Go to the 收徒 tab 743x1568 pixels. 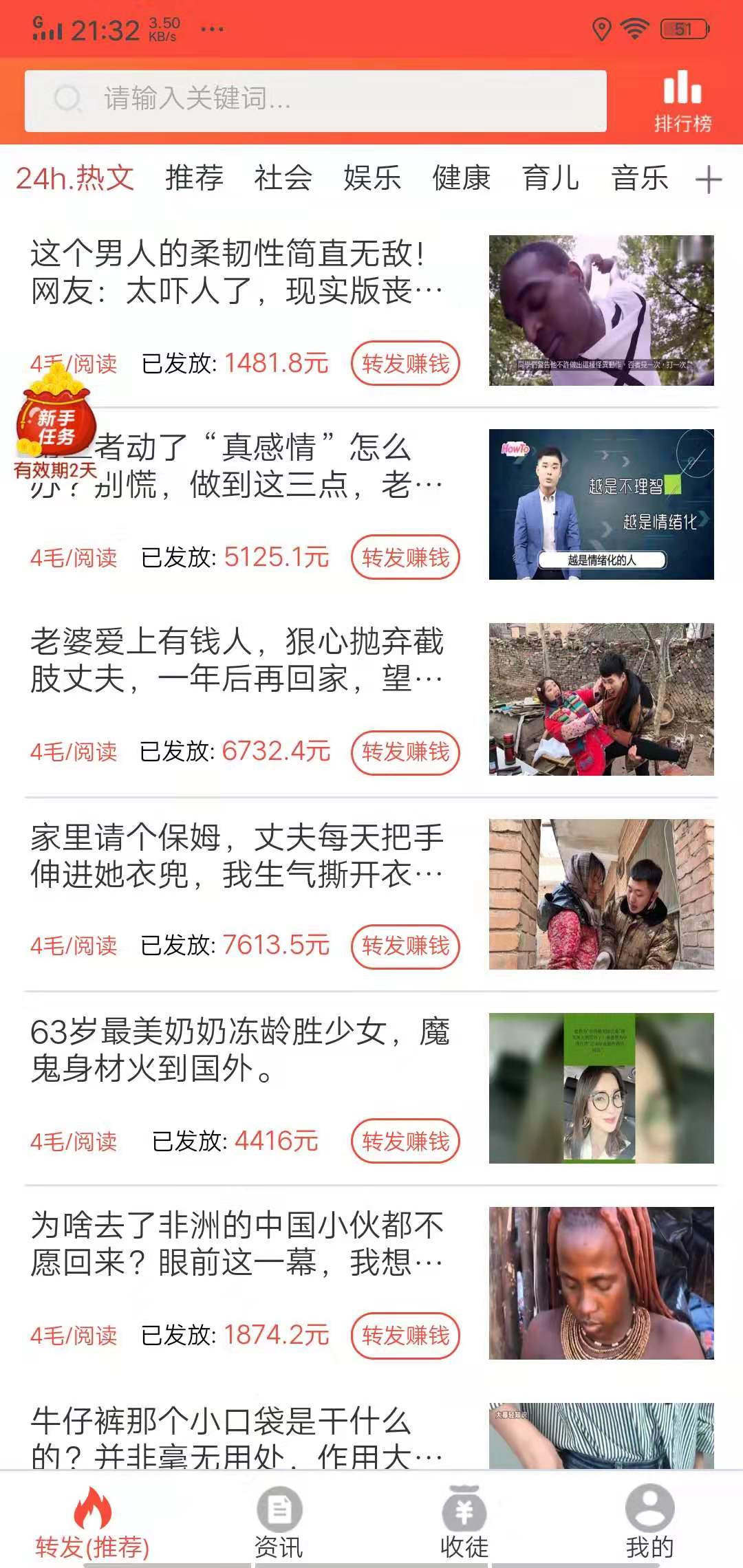click(x=464, y=1523)
